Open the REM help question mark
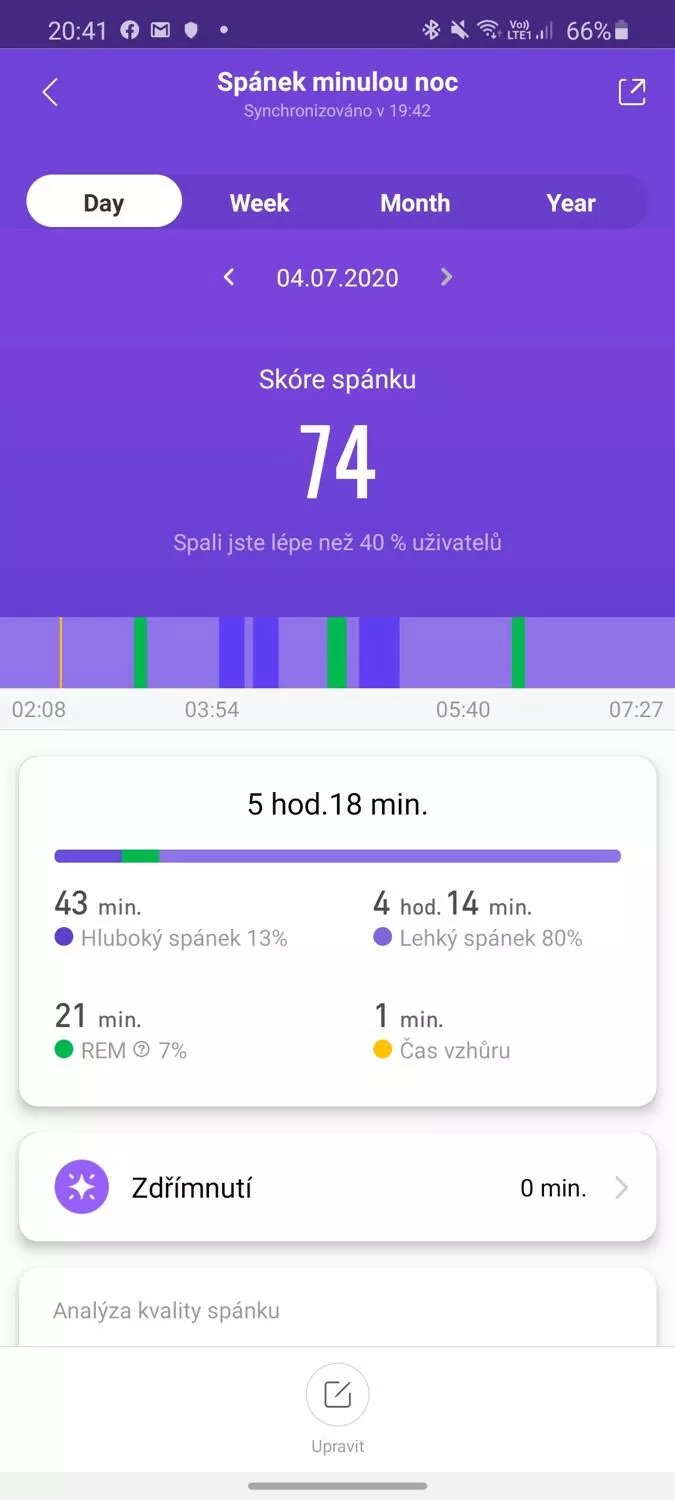 [141, 1050]
